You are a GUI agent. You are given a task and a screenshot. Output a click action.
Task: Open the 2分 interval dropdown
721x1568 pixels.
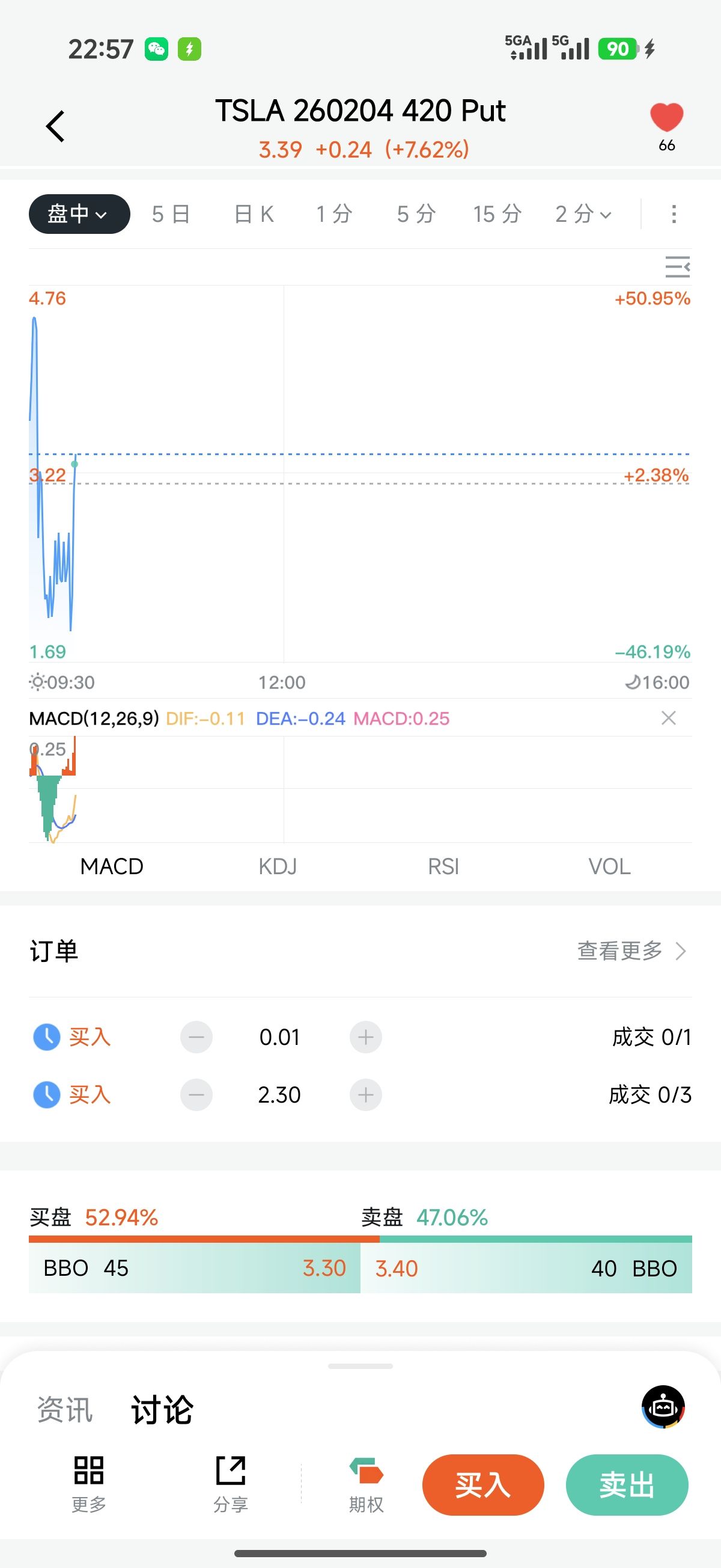coord(583,214)
